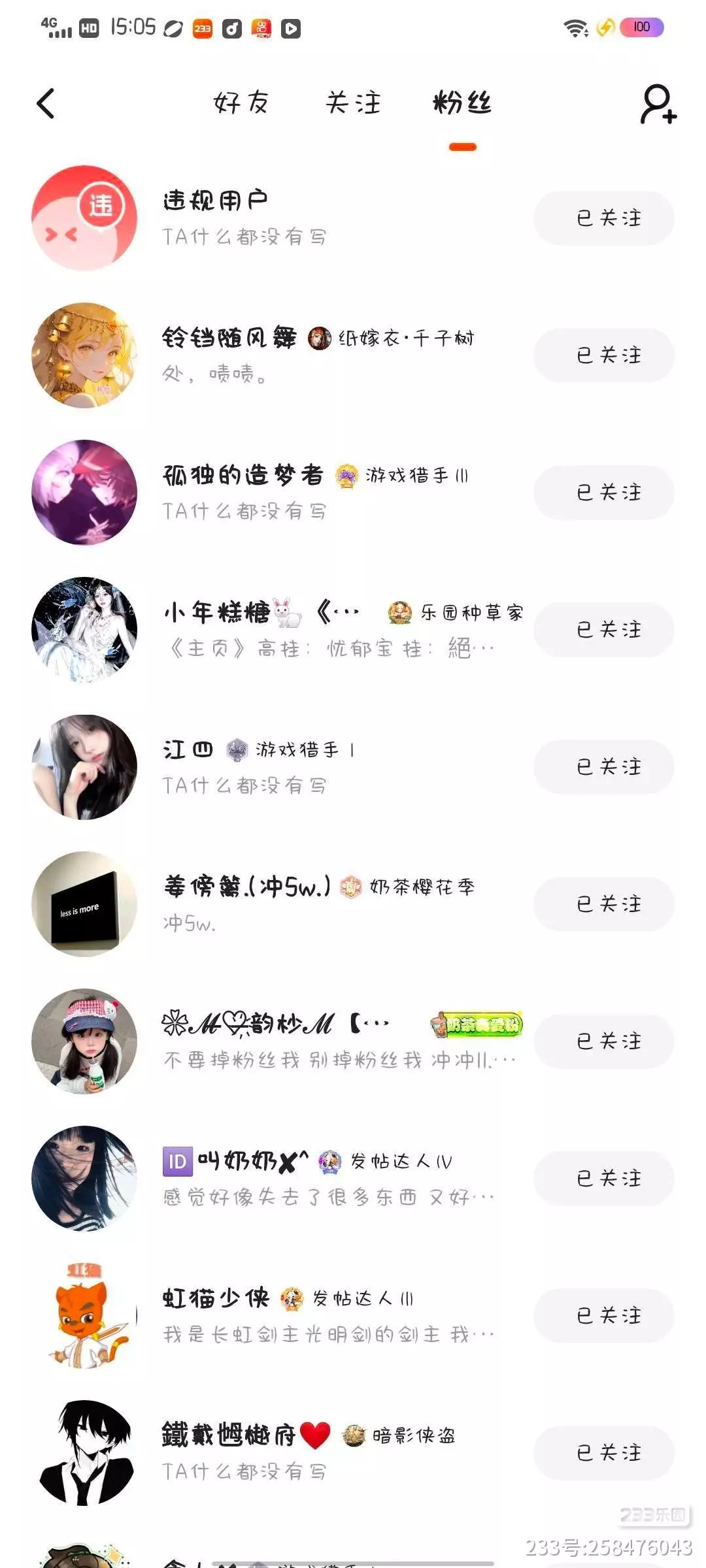Tap 已关注 next to 韵杪 user
This screenshot has height=1568, width=706.
coord(603,1041)
